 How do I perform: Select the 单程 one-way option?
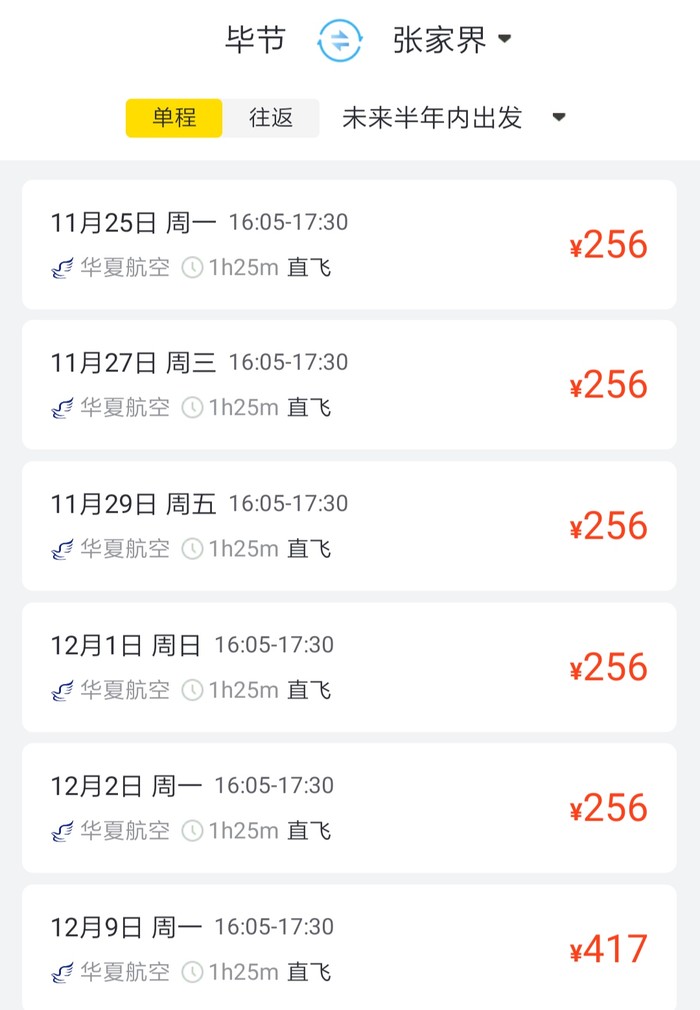click(x=174, y=118)
